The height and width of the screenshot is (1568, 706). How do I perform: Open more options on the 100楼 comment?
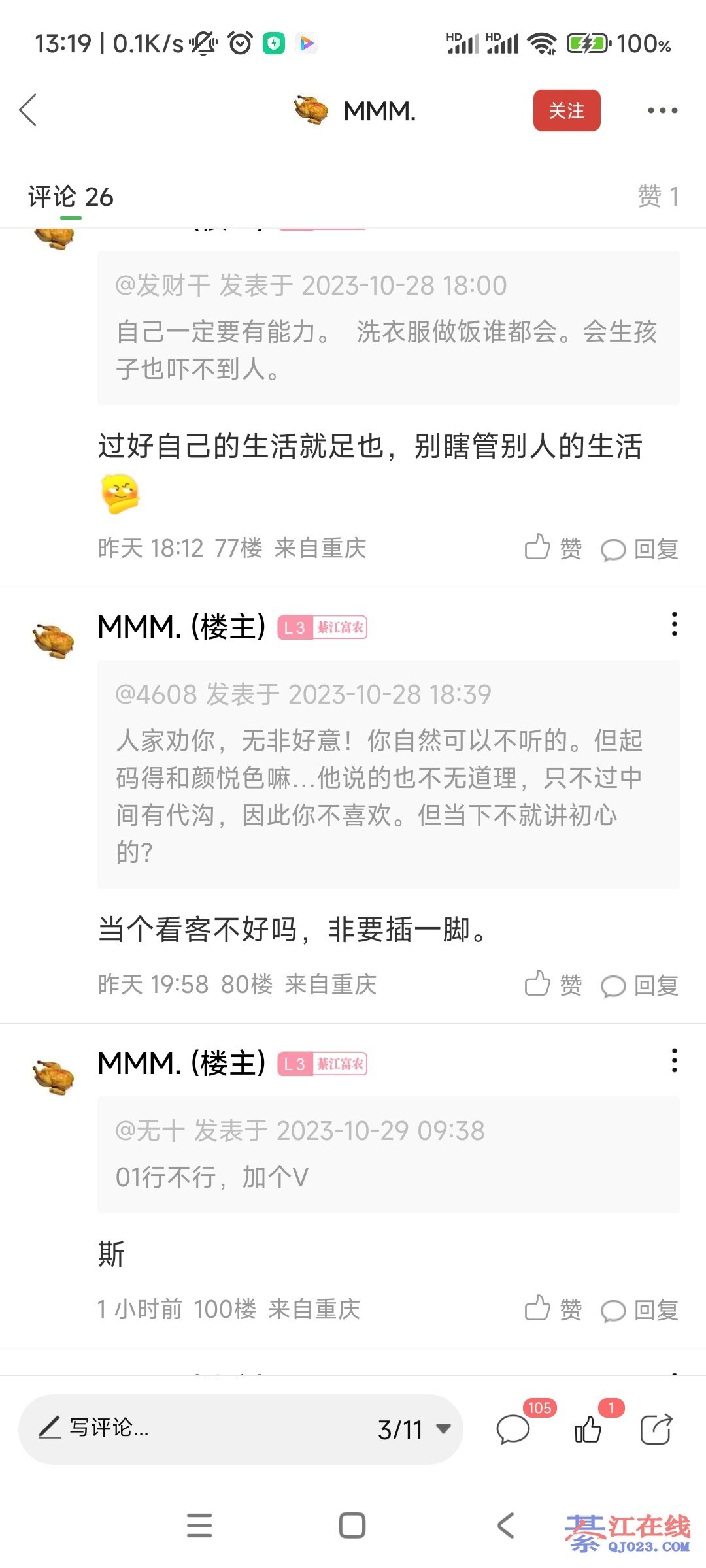[x=674, y=1061]
